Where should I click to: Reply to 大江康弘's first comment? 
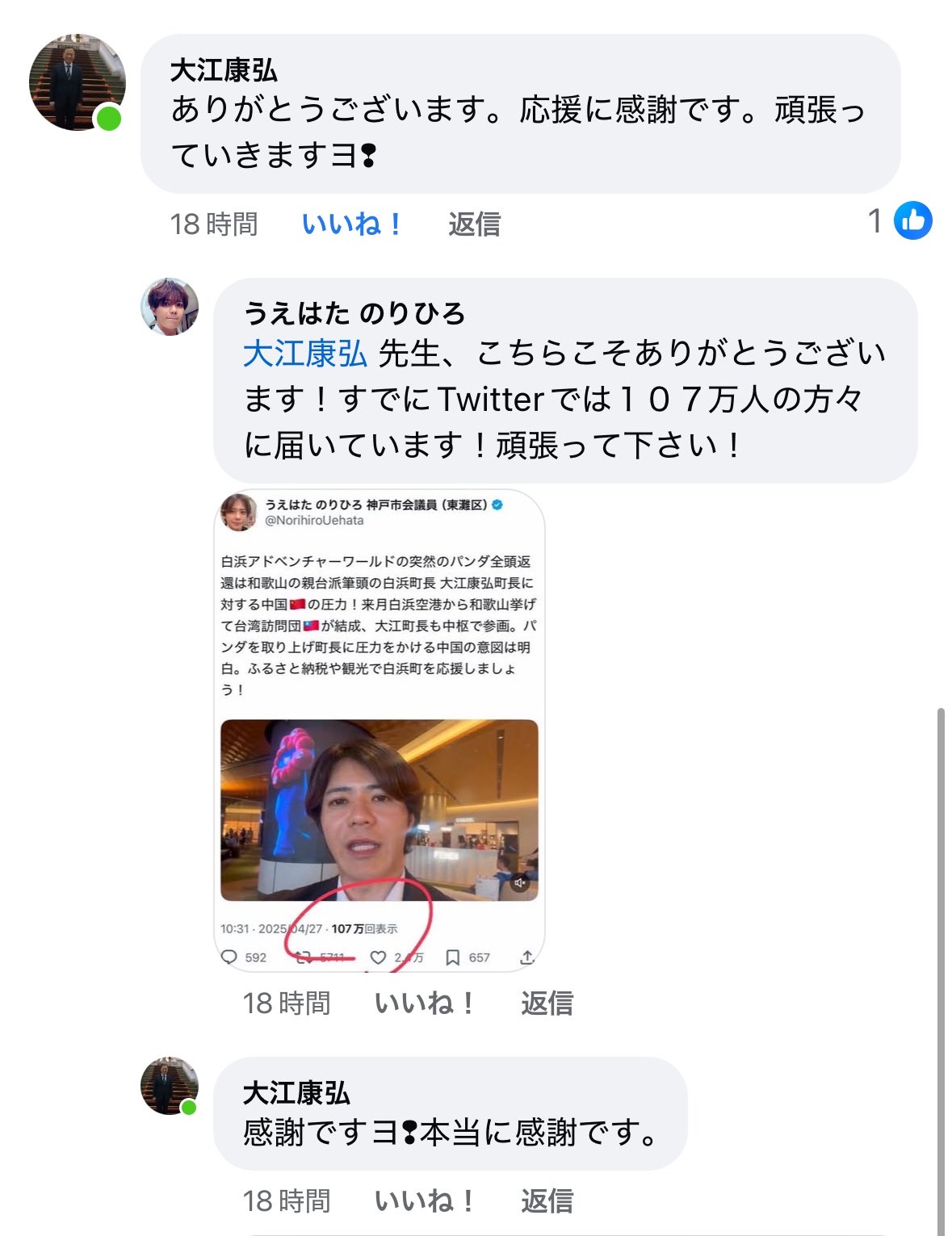coord(474,224)
